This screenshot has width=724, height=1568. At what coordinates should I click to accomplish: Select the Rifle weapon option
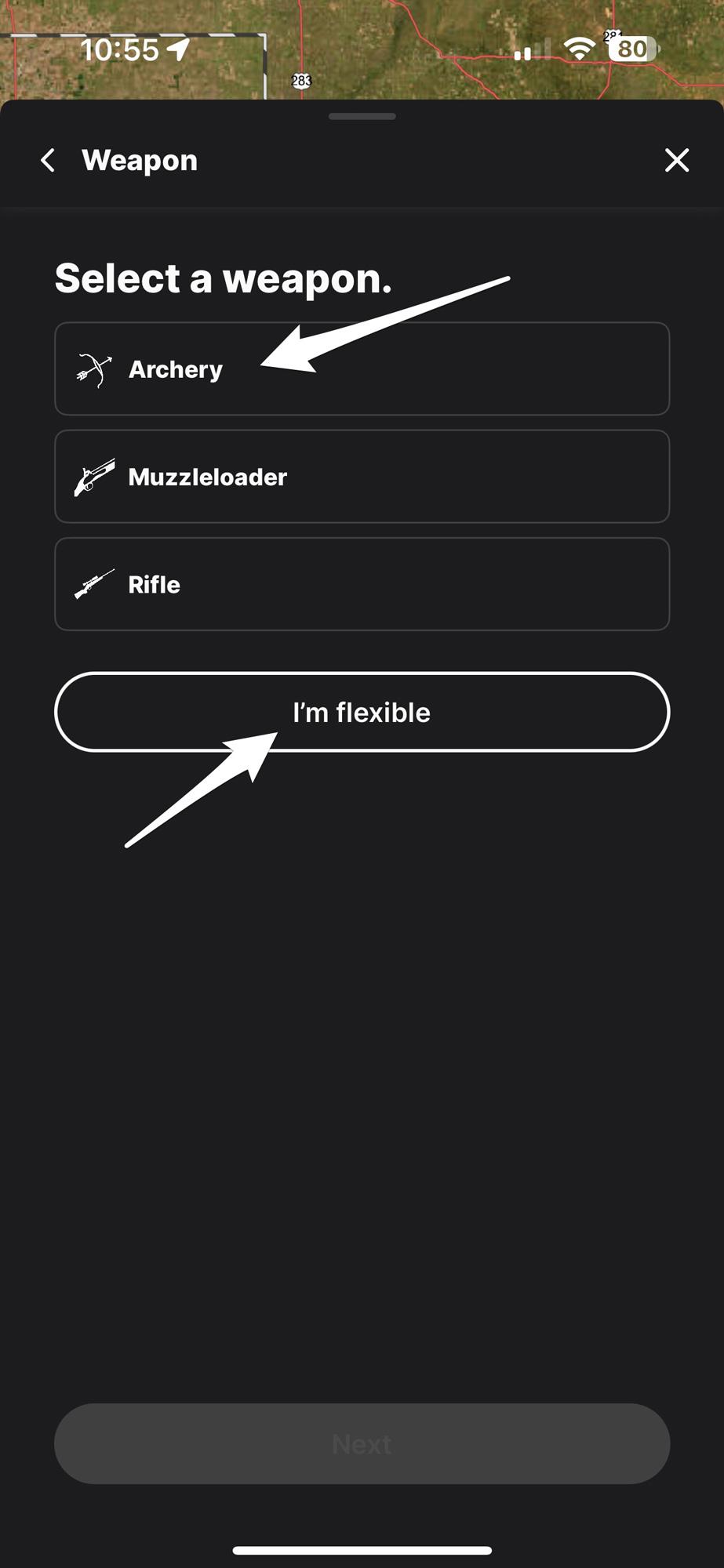coord(362,583)
